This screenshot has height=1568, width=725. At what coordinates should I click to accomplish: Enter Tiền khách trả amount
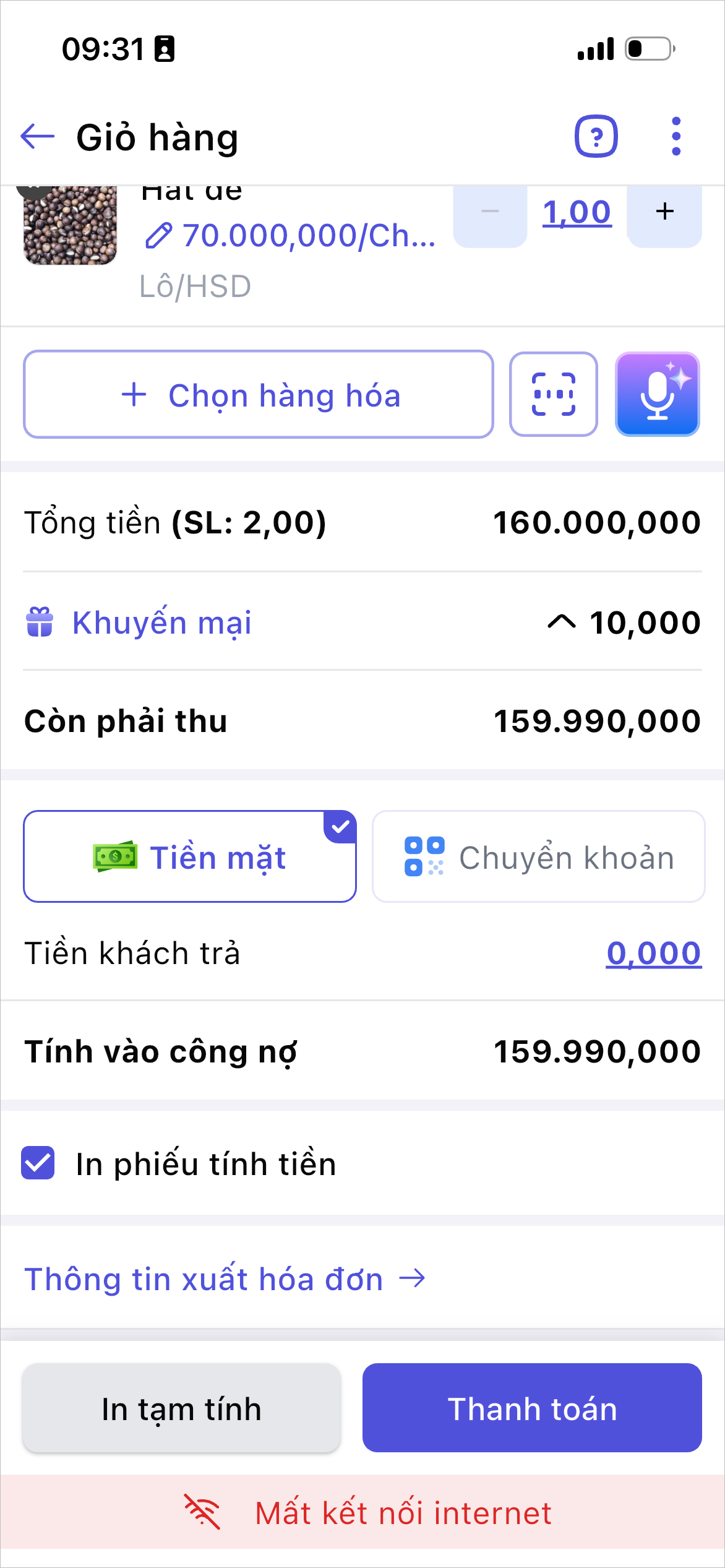[653, 953]
